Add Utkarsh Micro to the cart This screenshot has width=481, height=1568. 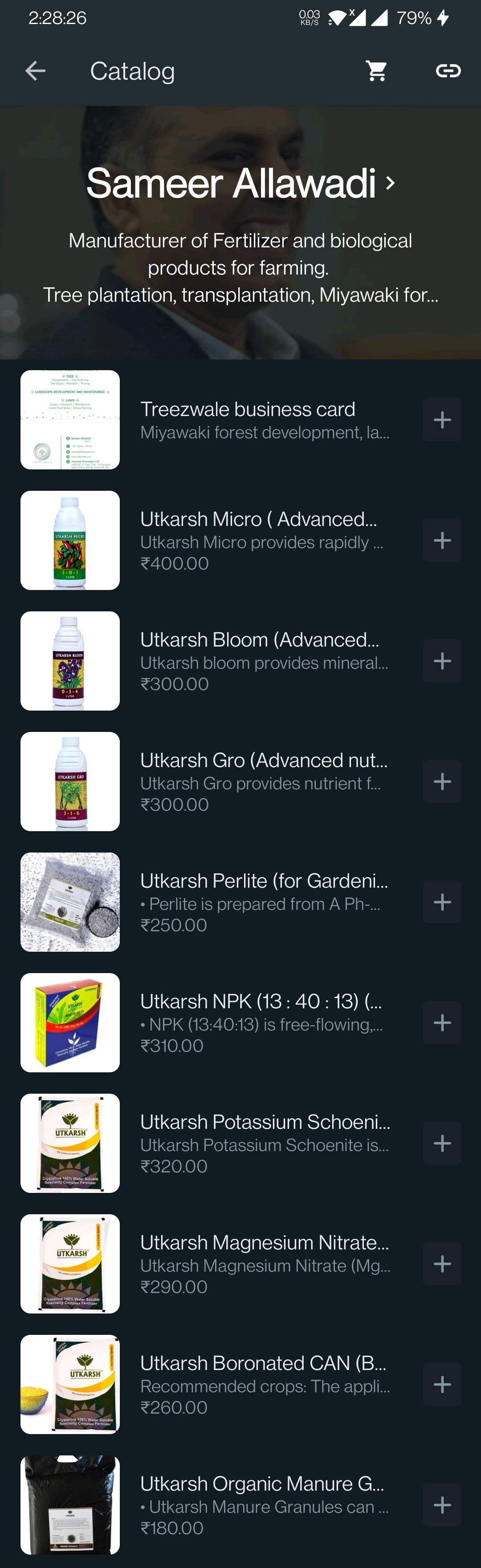pos(442,540)
